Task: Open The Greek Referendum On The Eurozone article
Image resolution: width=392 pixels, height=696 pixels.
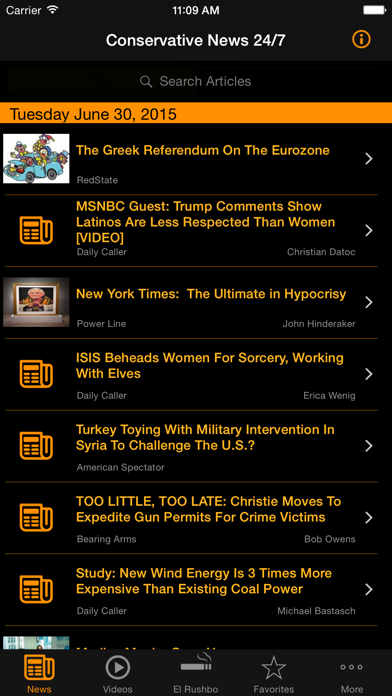Action: click(196, 159)
